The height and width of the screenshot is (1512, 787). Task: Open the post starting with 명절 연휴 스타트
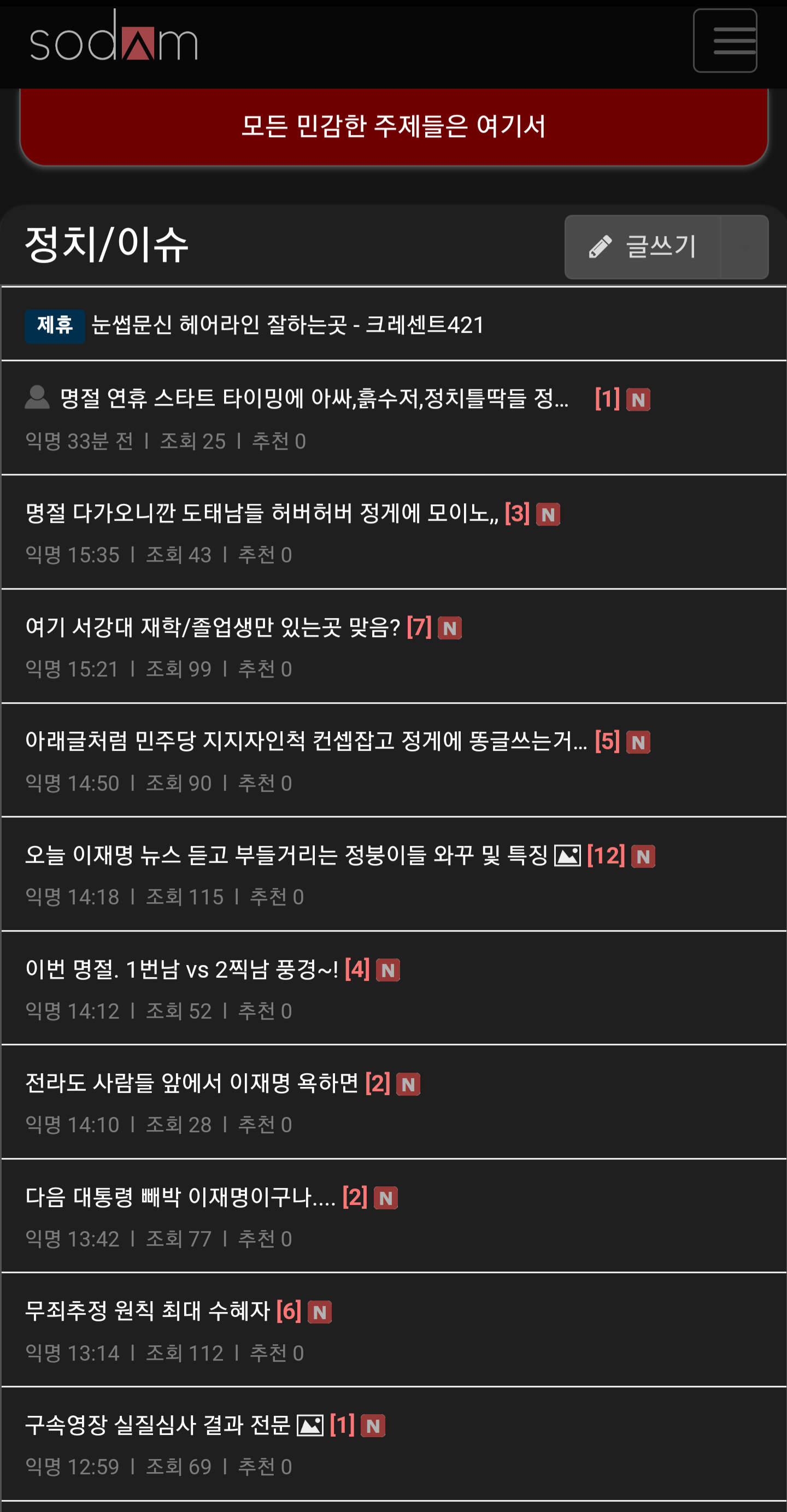(x=314, y=398)
